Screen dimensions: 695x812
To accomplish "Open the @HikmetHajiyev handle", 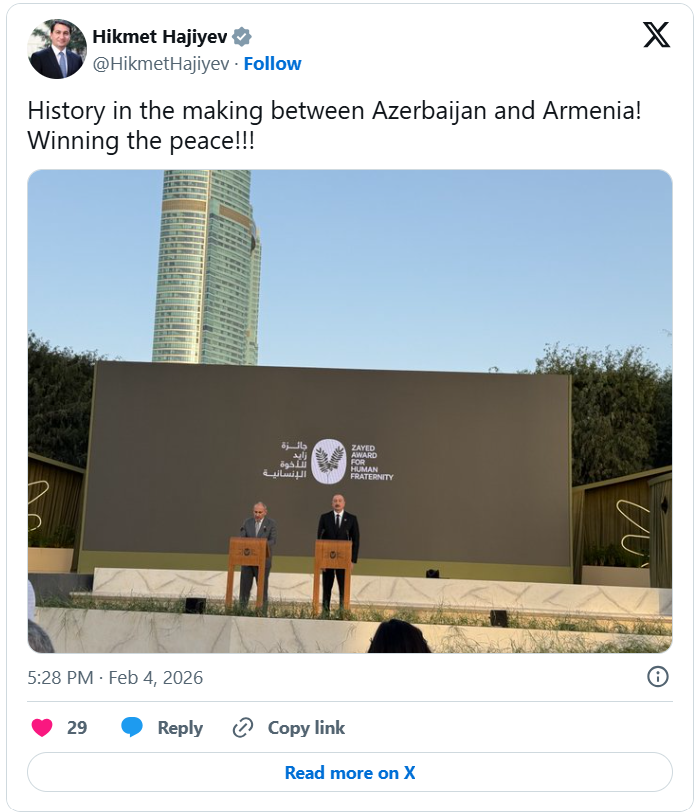I will click(160, 64).
